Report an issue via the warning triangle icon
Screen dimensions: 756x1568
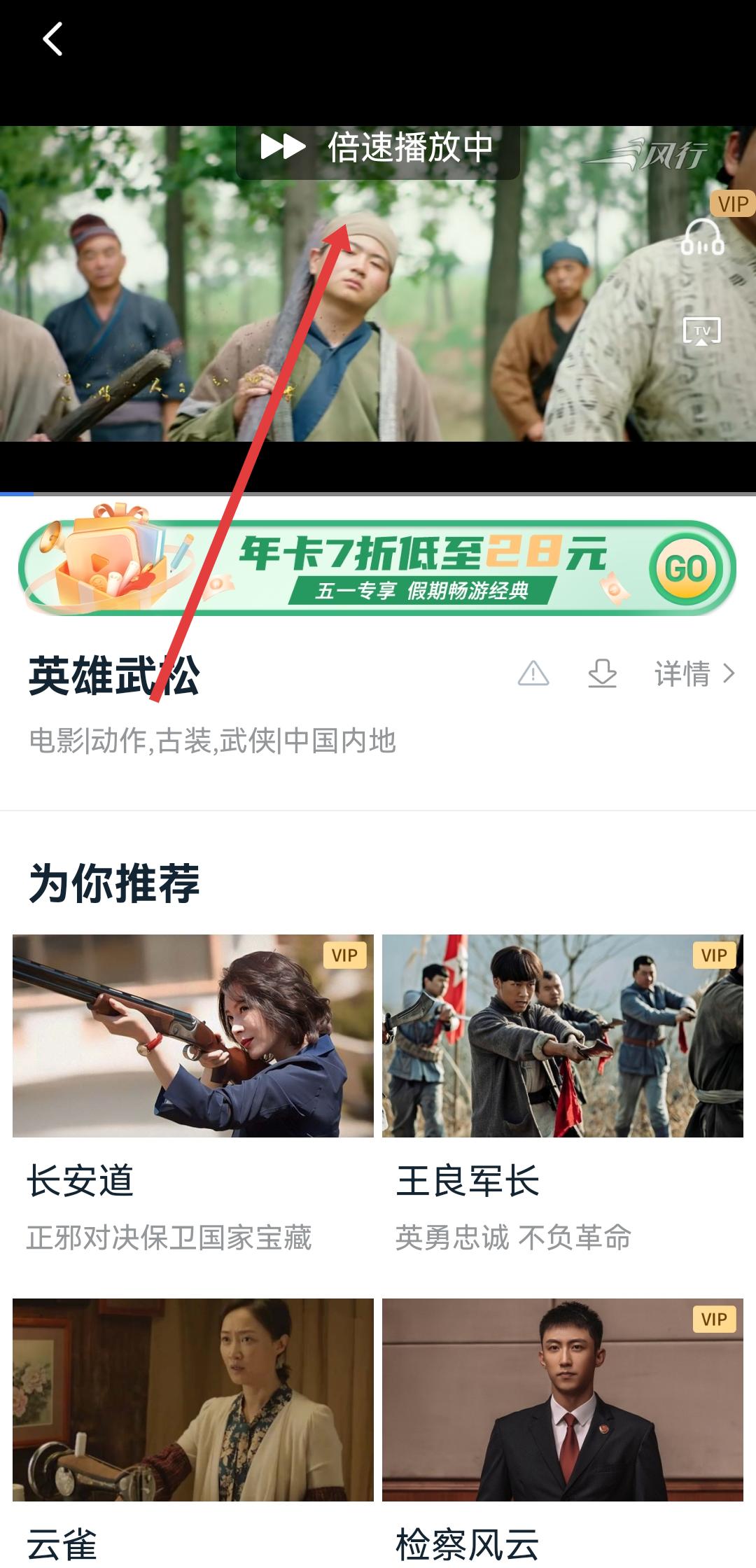533,673
